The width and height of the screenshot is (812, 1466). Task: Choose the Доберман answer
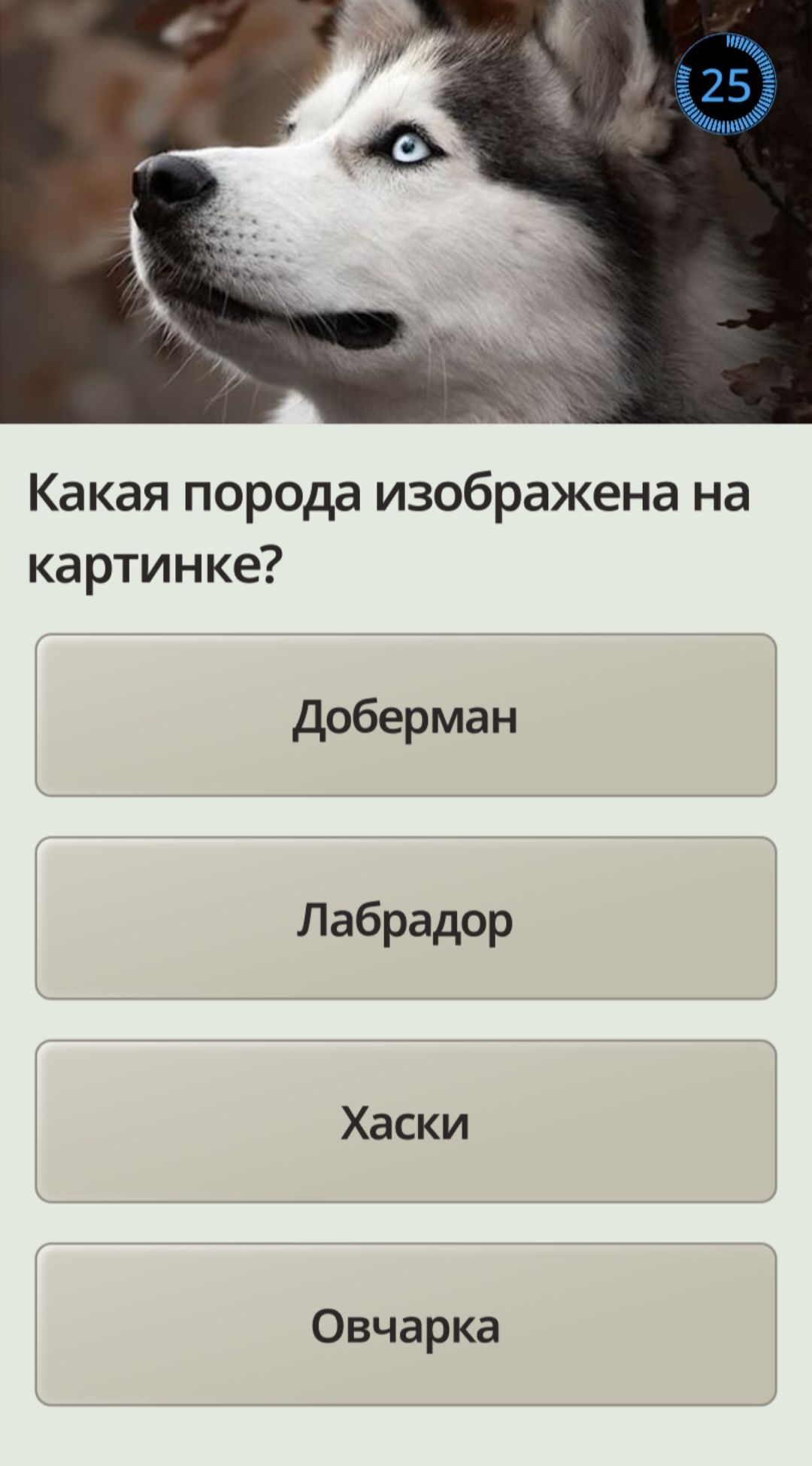[x=405, y=715]
